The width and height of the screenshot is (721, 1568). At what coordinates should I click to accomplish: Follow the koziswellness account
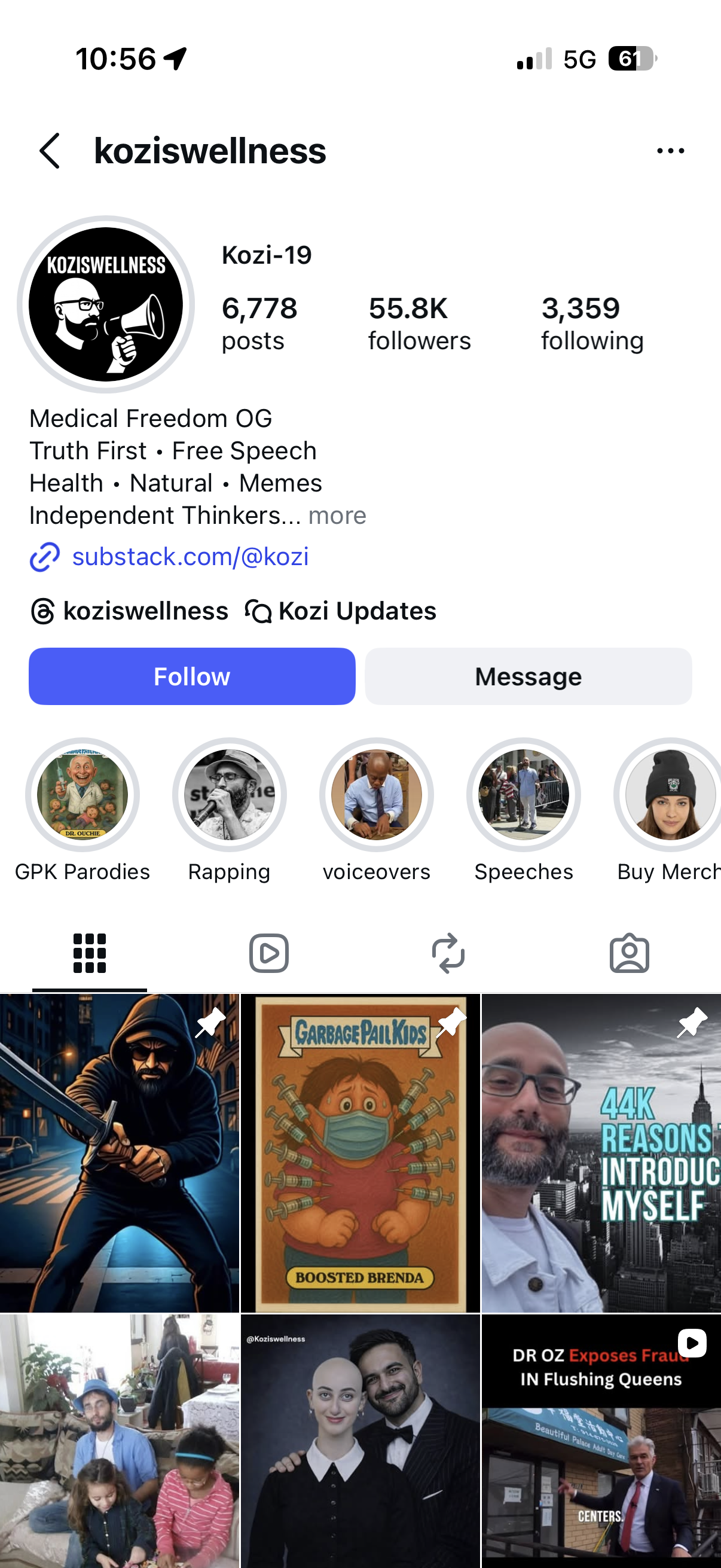pyautogui.click(x=192, y=676)
